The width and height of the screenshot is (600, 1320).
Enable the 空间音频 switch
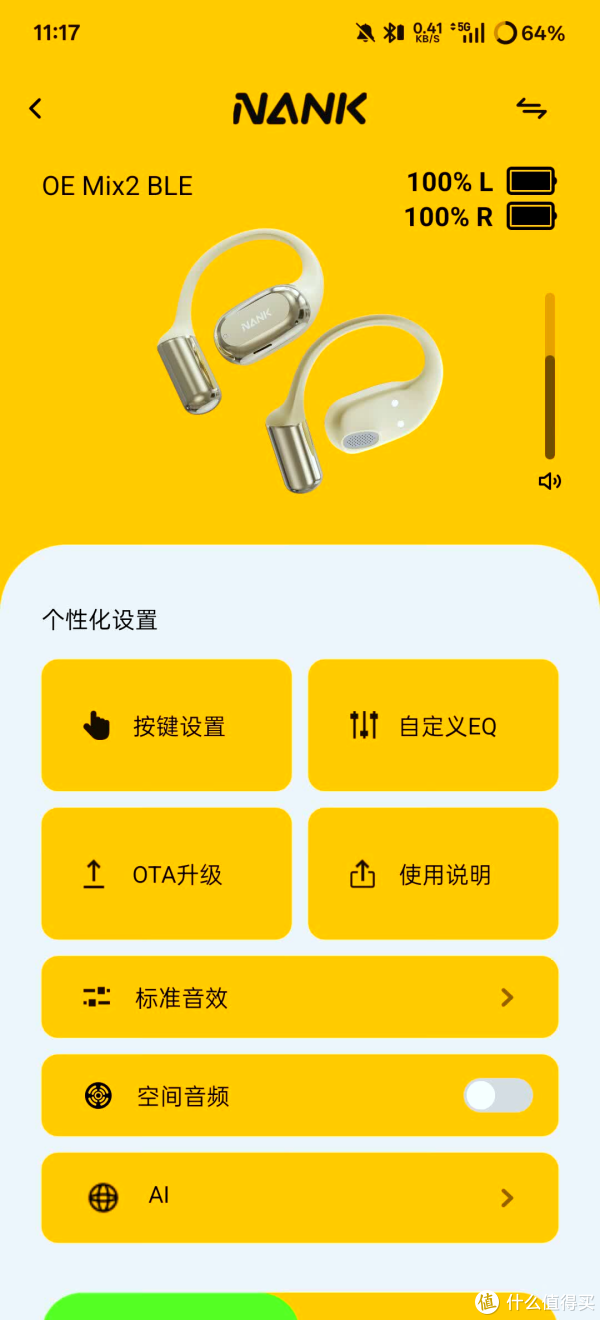498,1096
